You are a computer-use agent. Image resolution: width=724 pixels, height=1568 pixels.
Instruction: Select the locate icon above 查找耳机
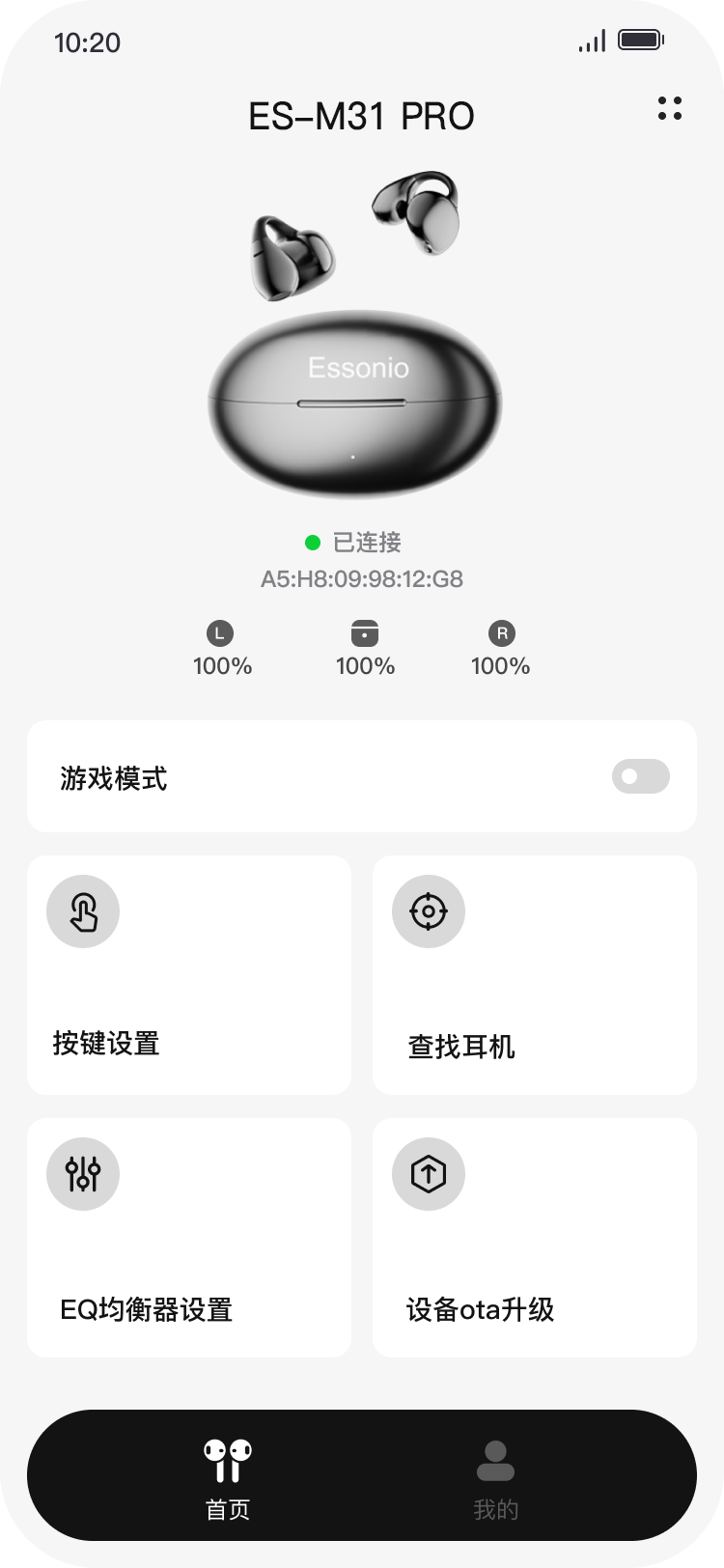[x=428, y=910]
